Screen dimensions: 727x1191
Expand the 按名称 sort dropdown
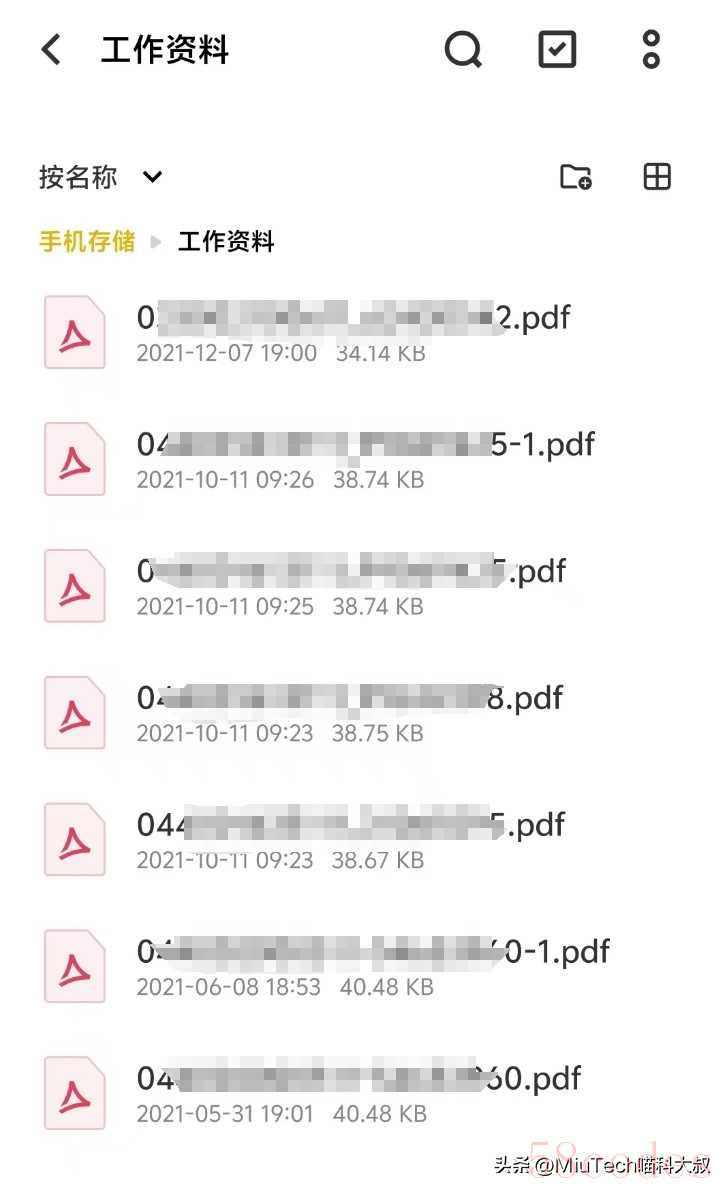click(x=101, y=177)
